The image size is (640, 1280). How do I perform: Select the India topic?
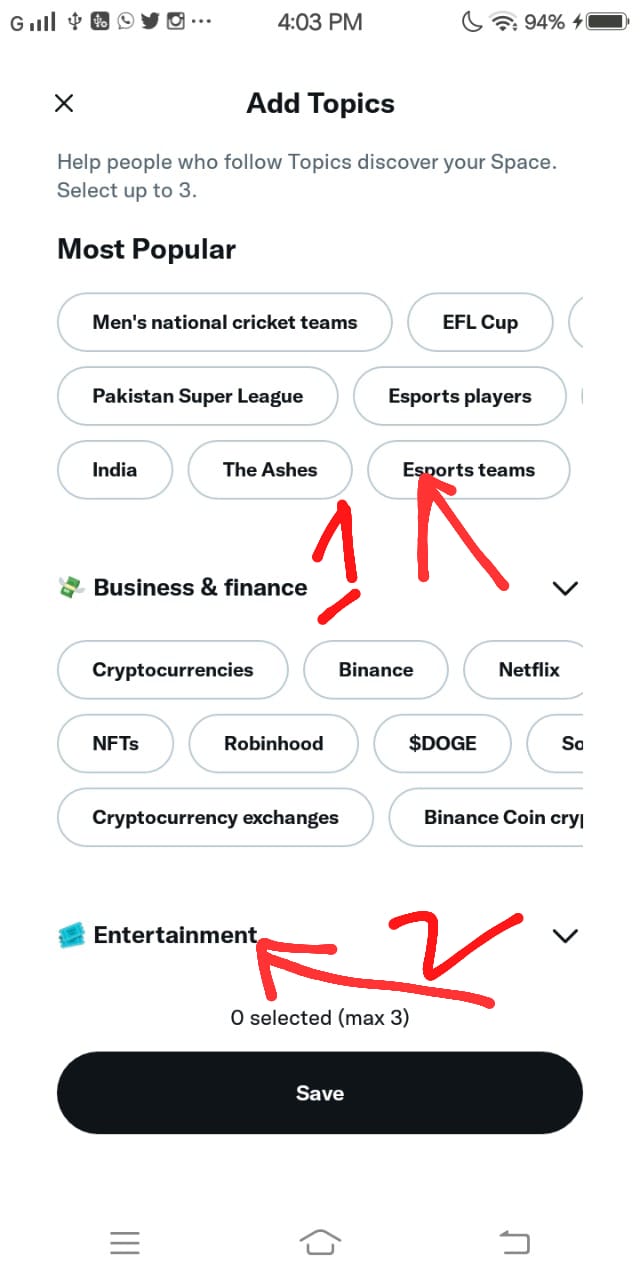(115, 470)
